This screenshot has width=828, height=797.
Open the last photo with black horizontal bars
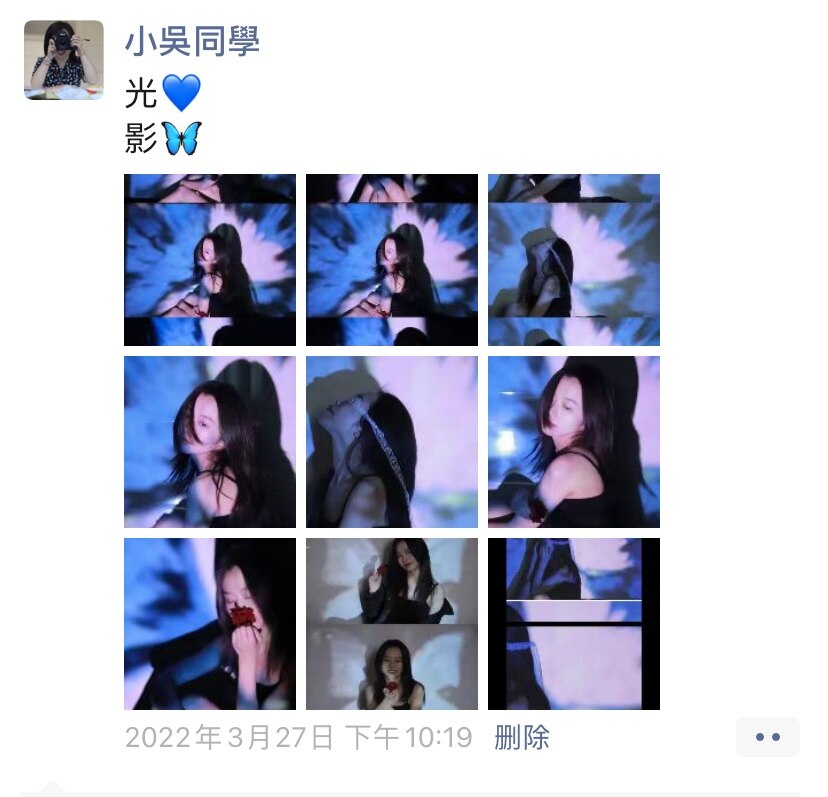pyautogui.click(x=574, y=624)
